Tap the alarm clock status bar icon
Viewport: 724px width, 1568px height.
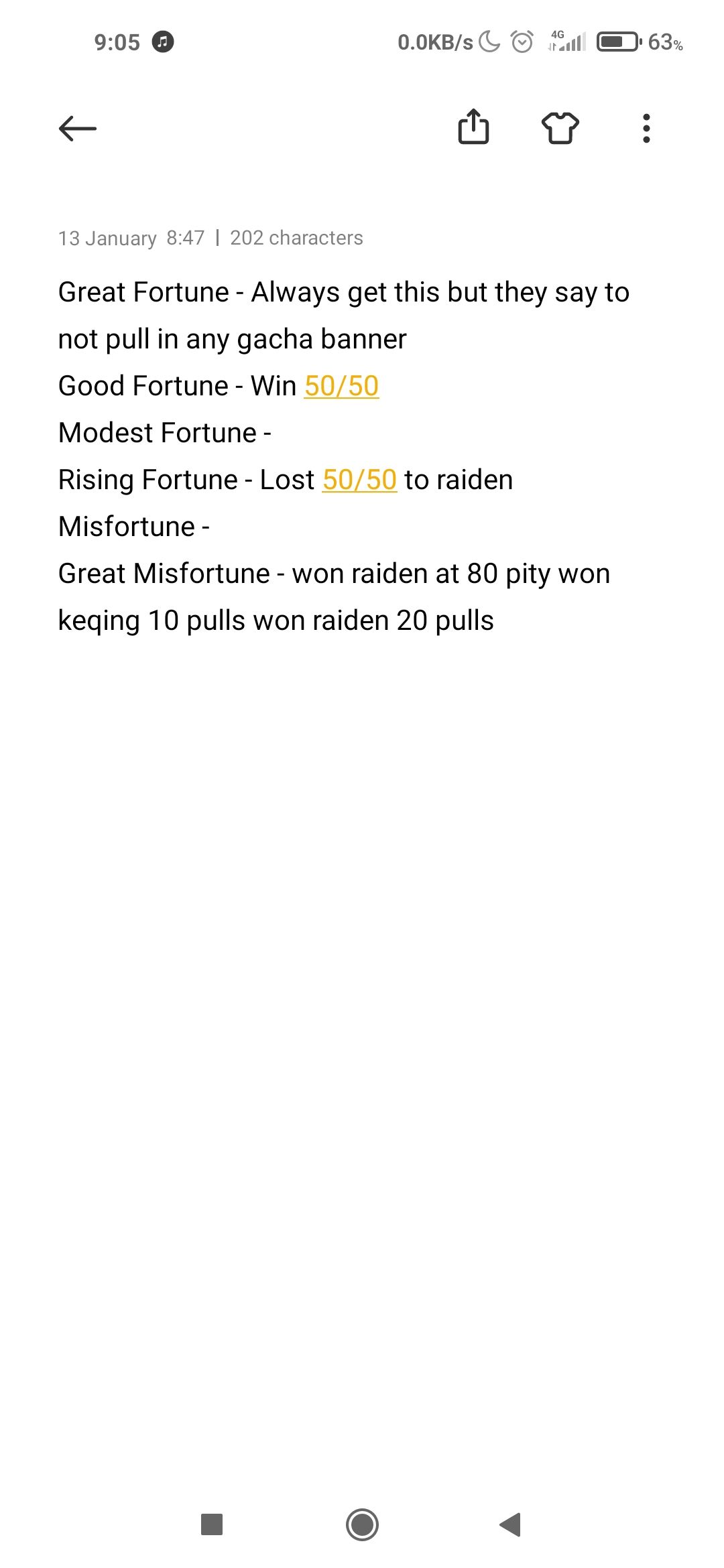point(520,42)
